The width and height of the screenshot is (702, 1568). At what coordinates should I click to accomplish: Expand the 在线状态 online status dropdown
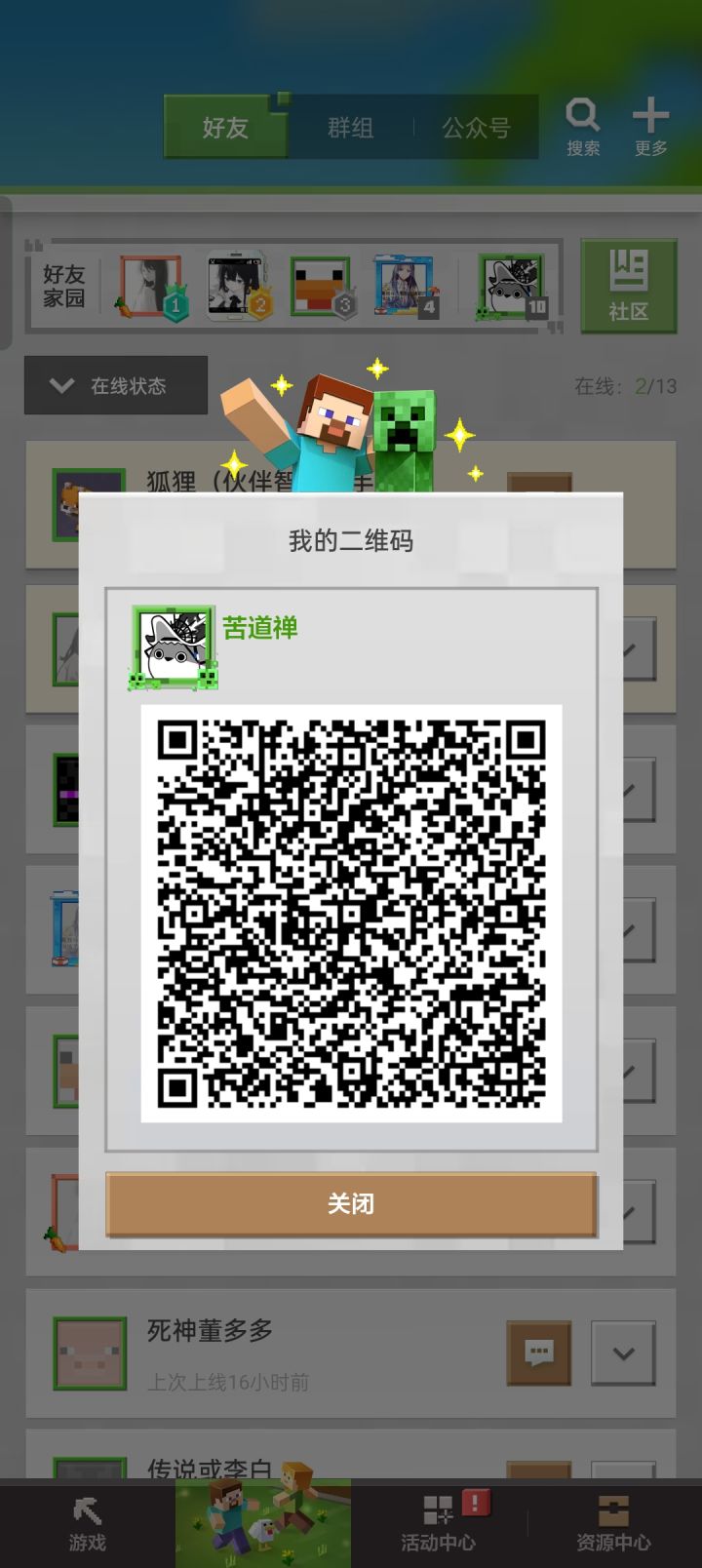[x=115, y=386]
